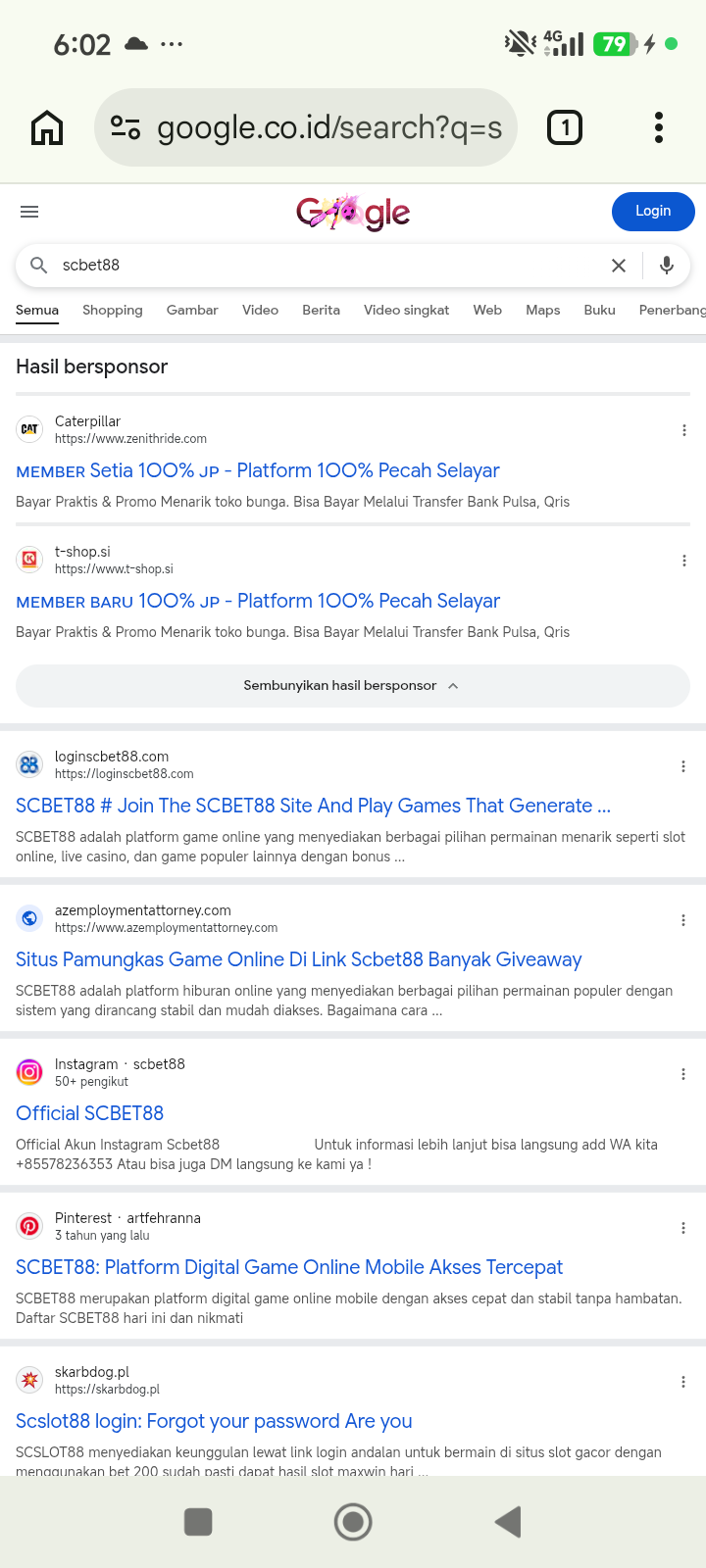
Task: Go back using the system back button
Action: pyautogui.click(x=508, y=1522)
